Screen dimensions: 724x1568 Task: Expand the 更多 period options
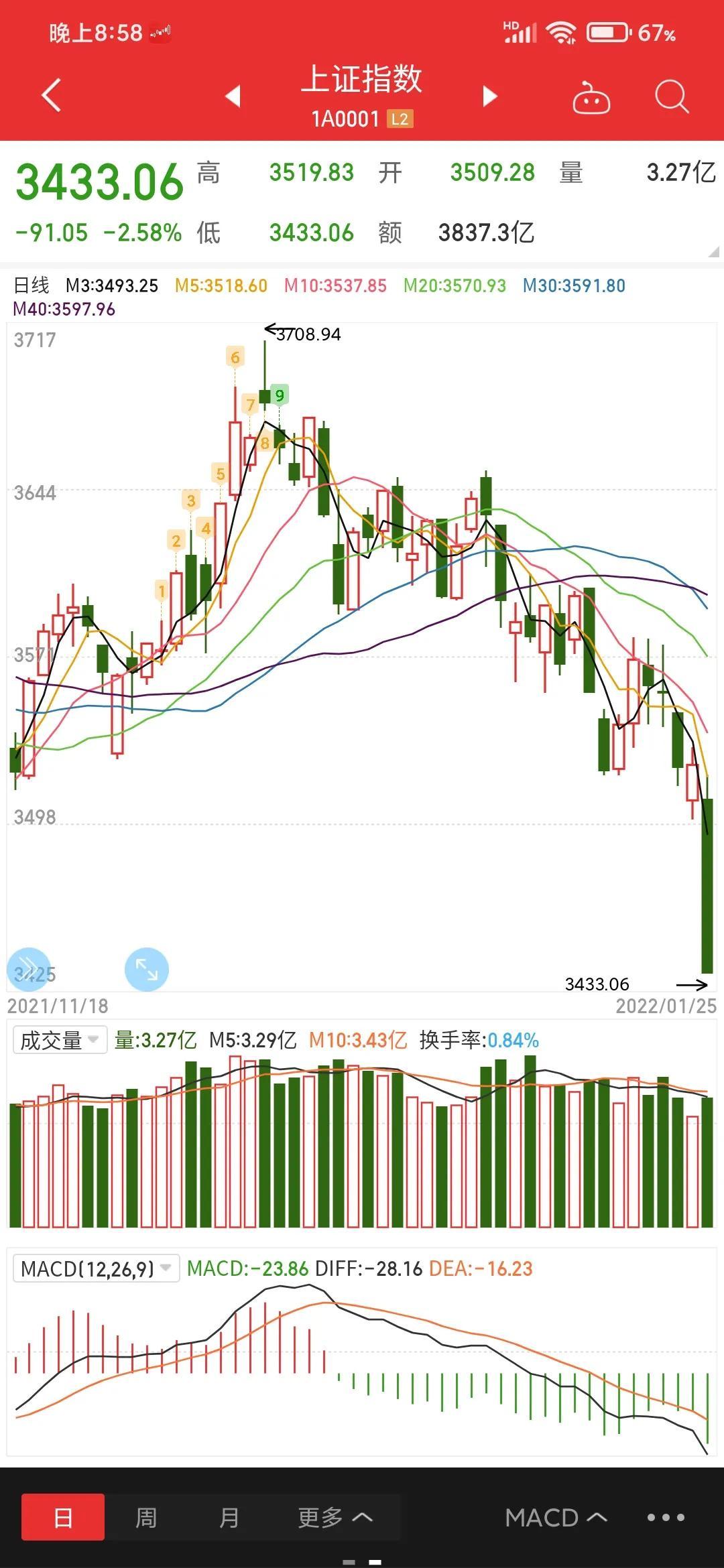(335, 1518)
